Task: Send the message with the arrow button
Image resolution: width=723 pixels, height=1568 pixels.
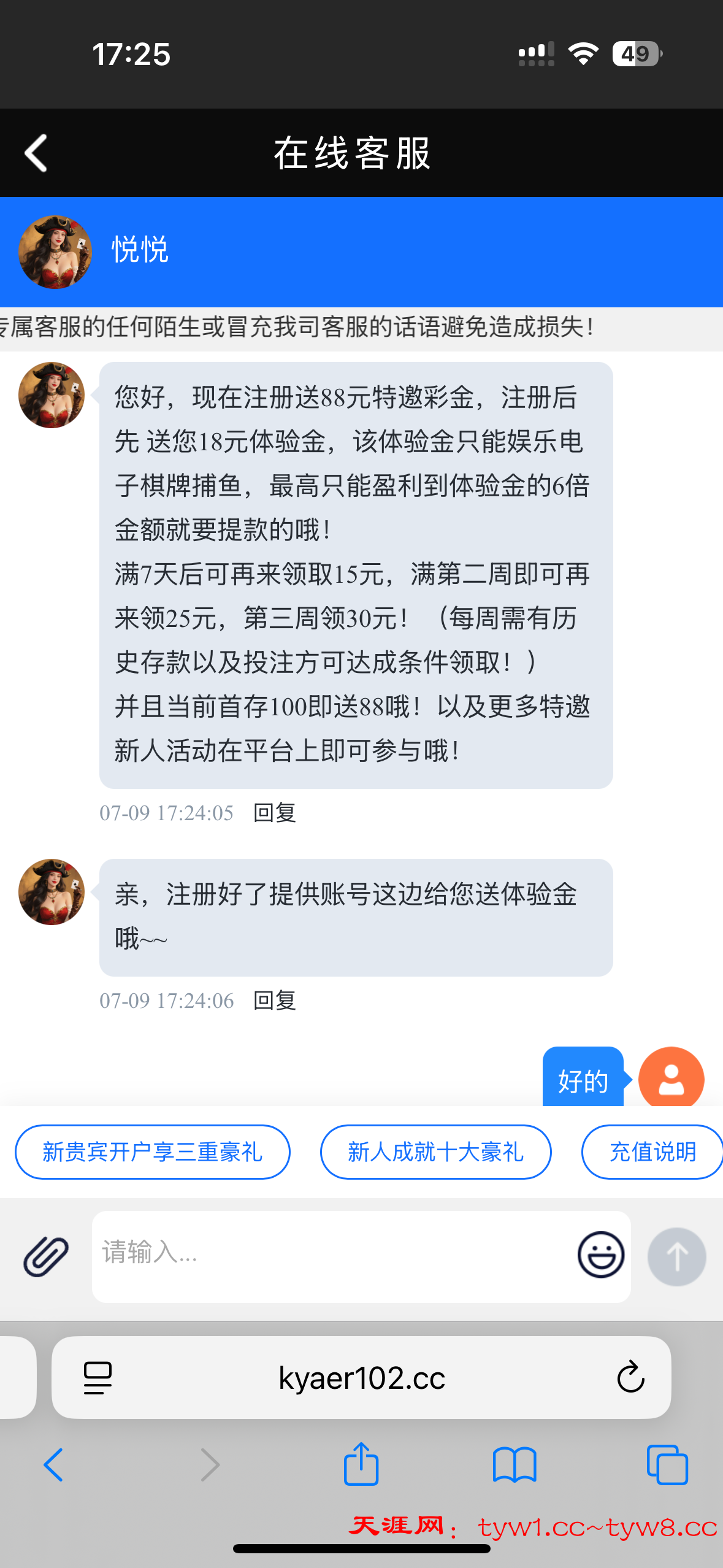Action: [677, 1256]
